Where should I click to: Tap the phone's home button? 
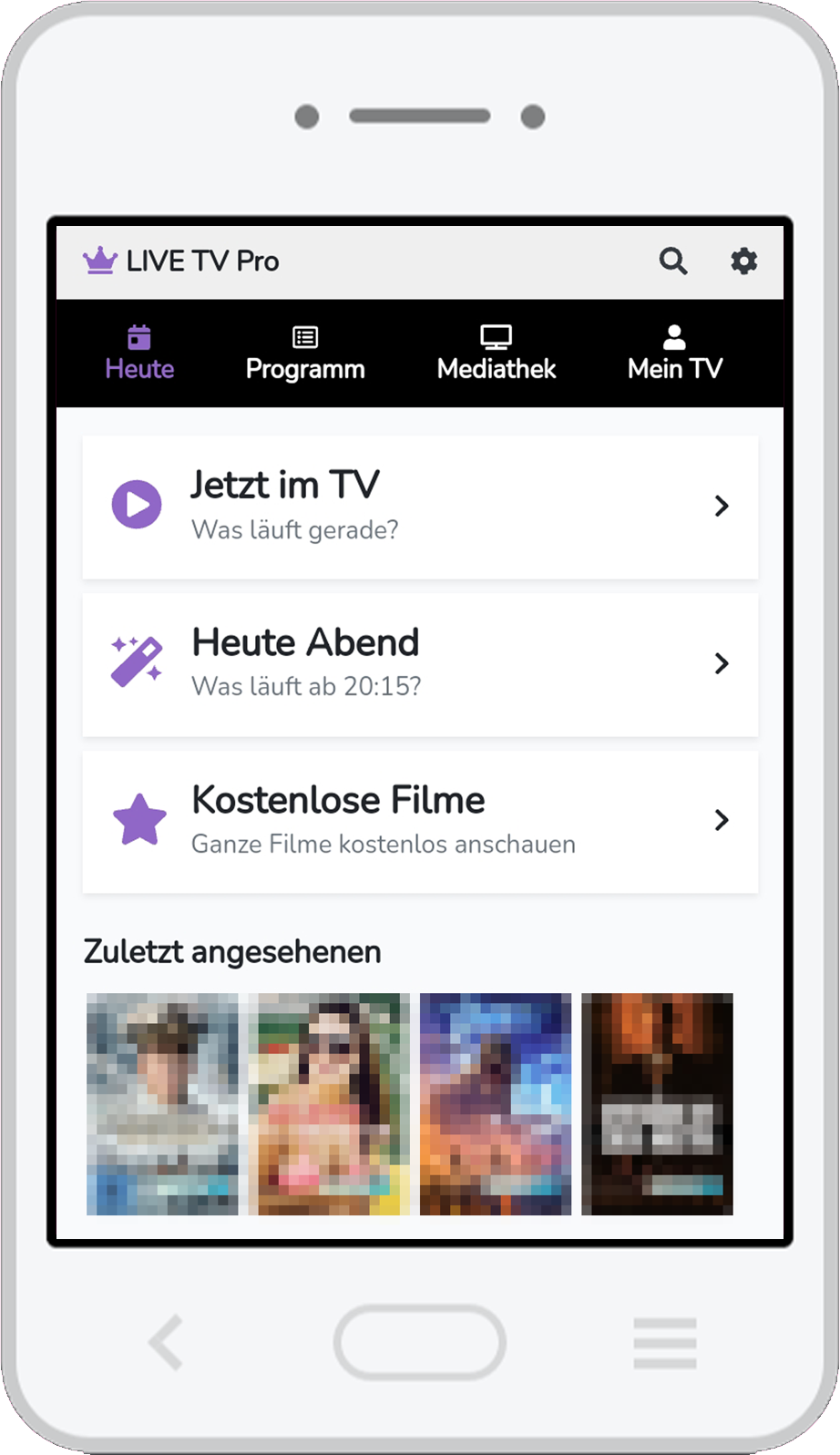pyautogui.click(x=420, y=1342)
